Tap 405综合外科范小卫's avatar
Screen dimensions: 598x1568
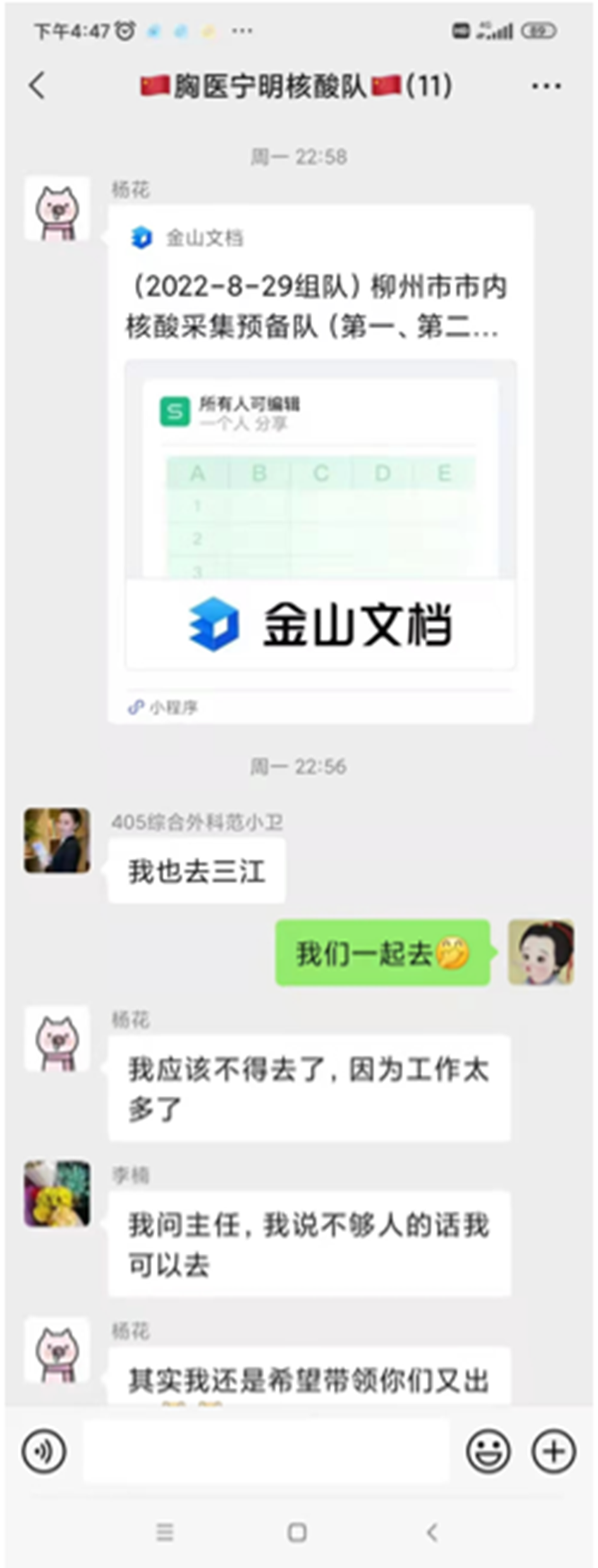tap(58, 840)
